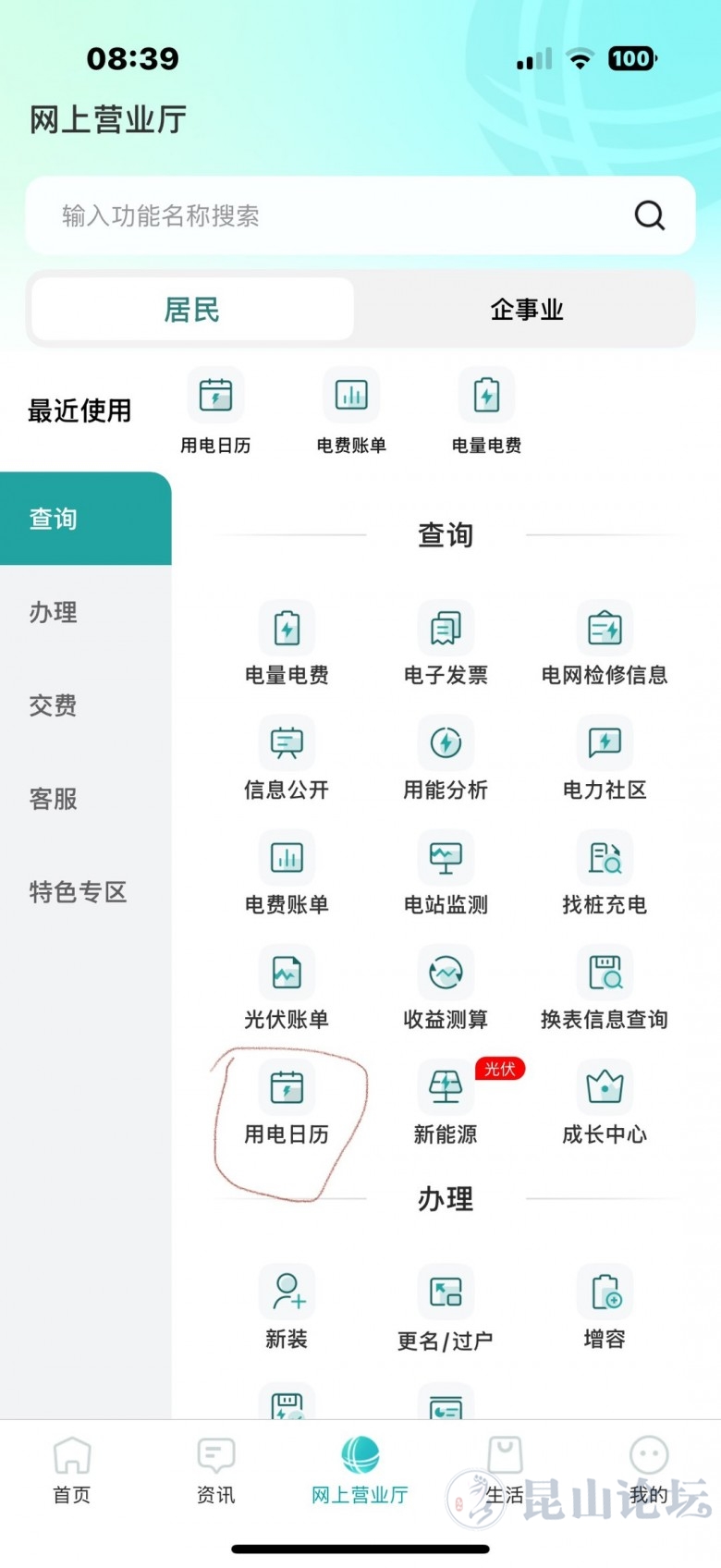This screenshot has width=721, height=1568.
Task: Focus the function name search field
Action: click(x=333, y=215)
